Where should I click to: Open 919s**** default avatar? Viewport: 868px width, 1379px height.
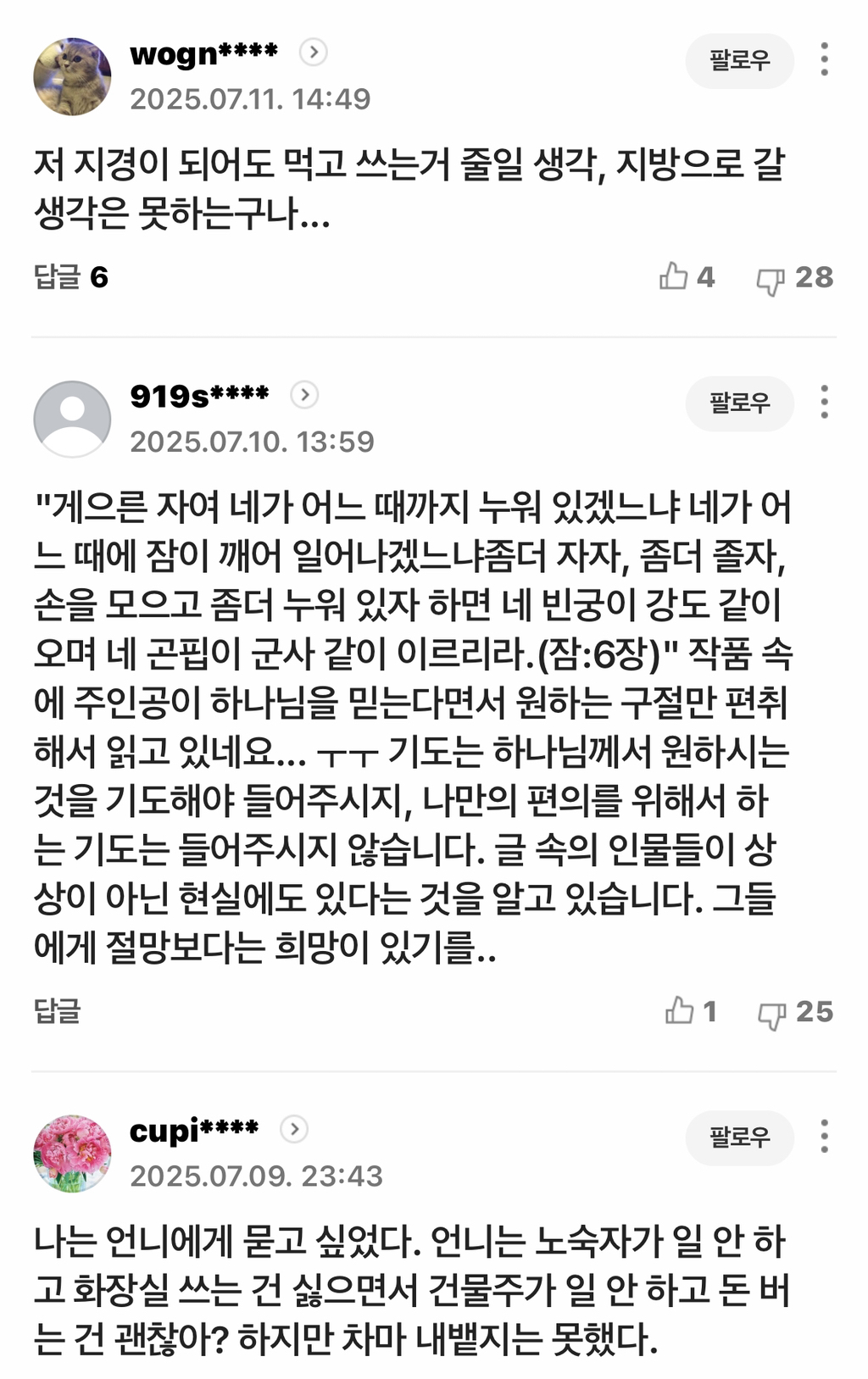coord(72,419)
